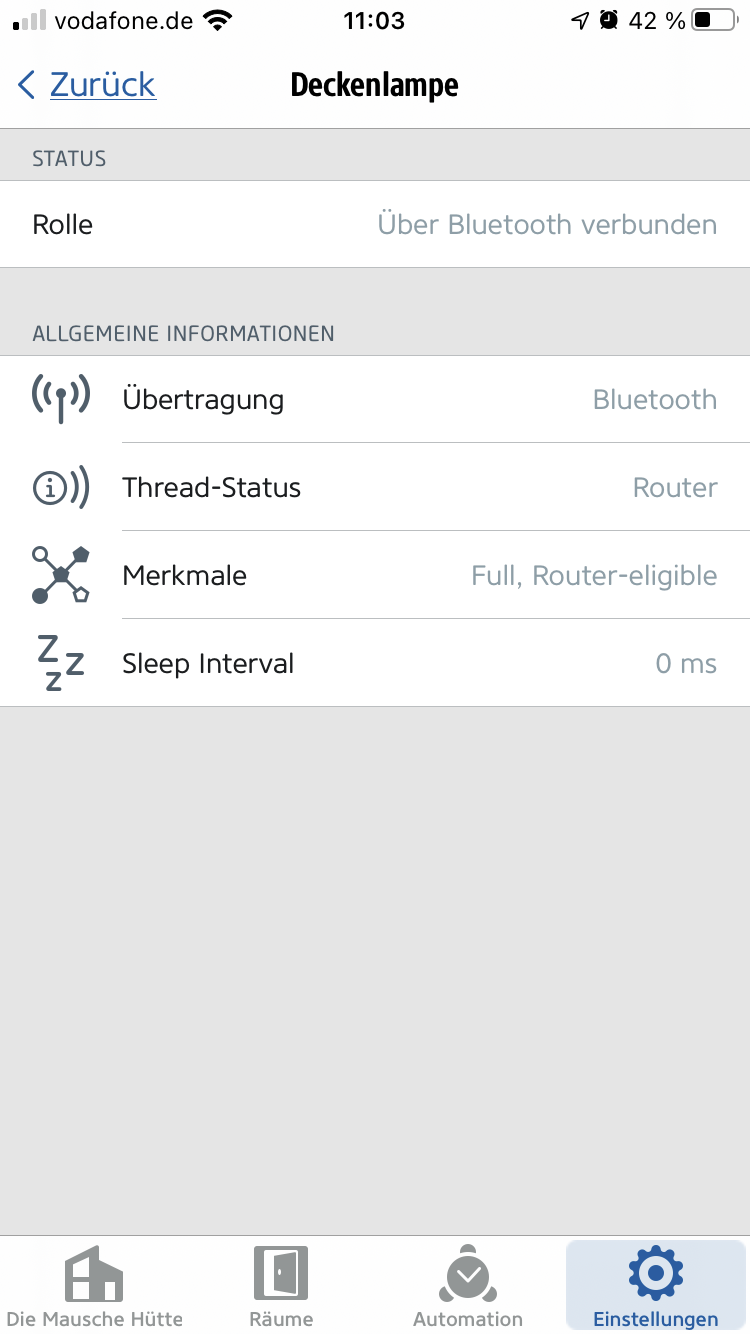Screen dimensions: 750x1334
Task: Open the Räume tab
Action: 281,1286
